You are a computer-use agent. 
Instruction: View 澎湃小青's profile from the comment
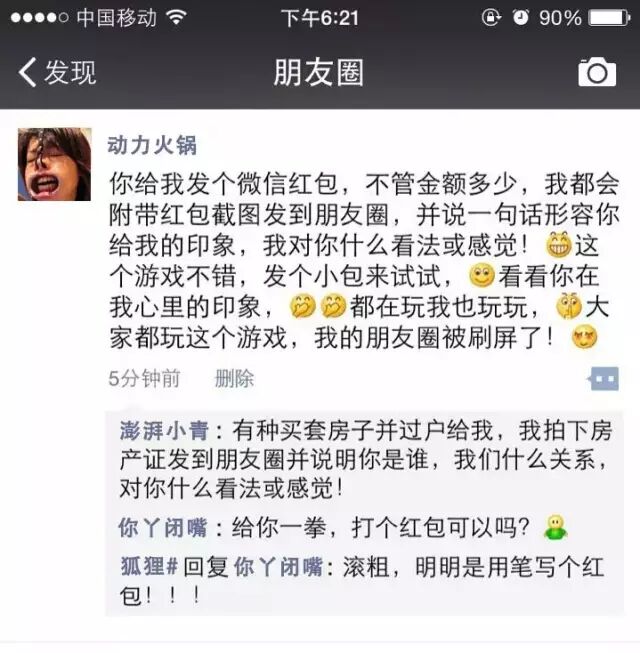click(164, 432)
